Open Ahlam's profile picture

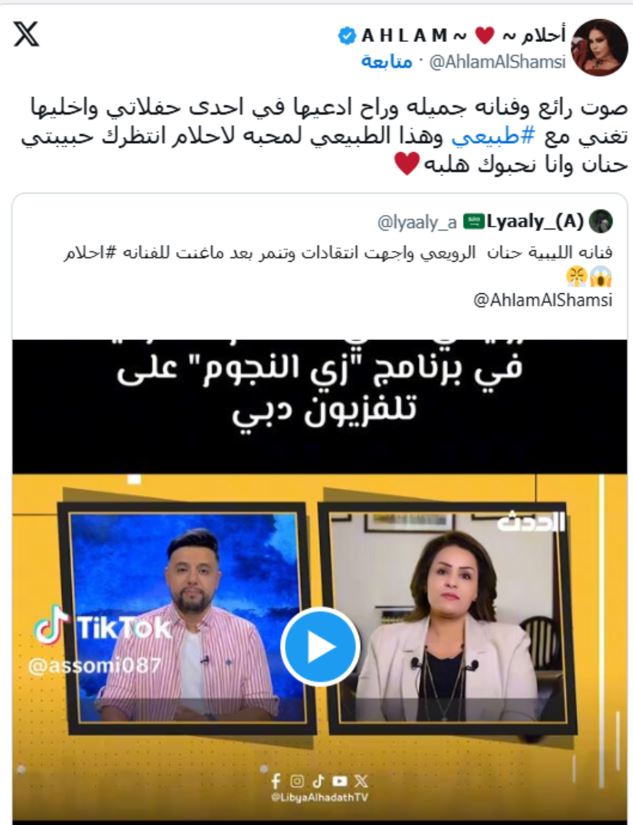(x=599, y=47)
